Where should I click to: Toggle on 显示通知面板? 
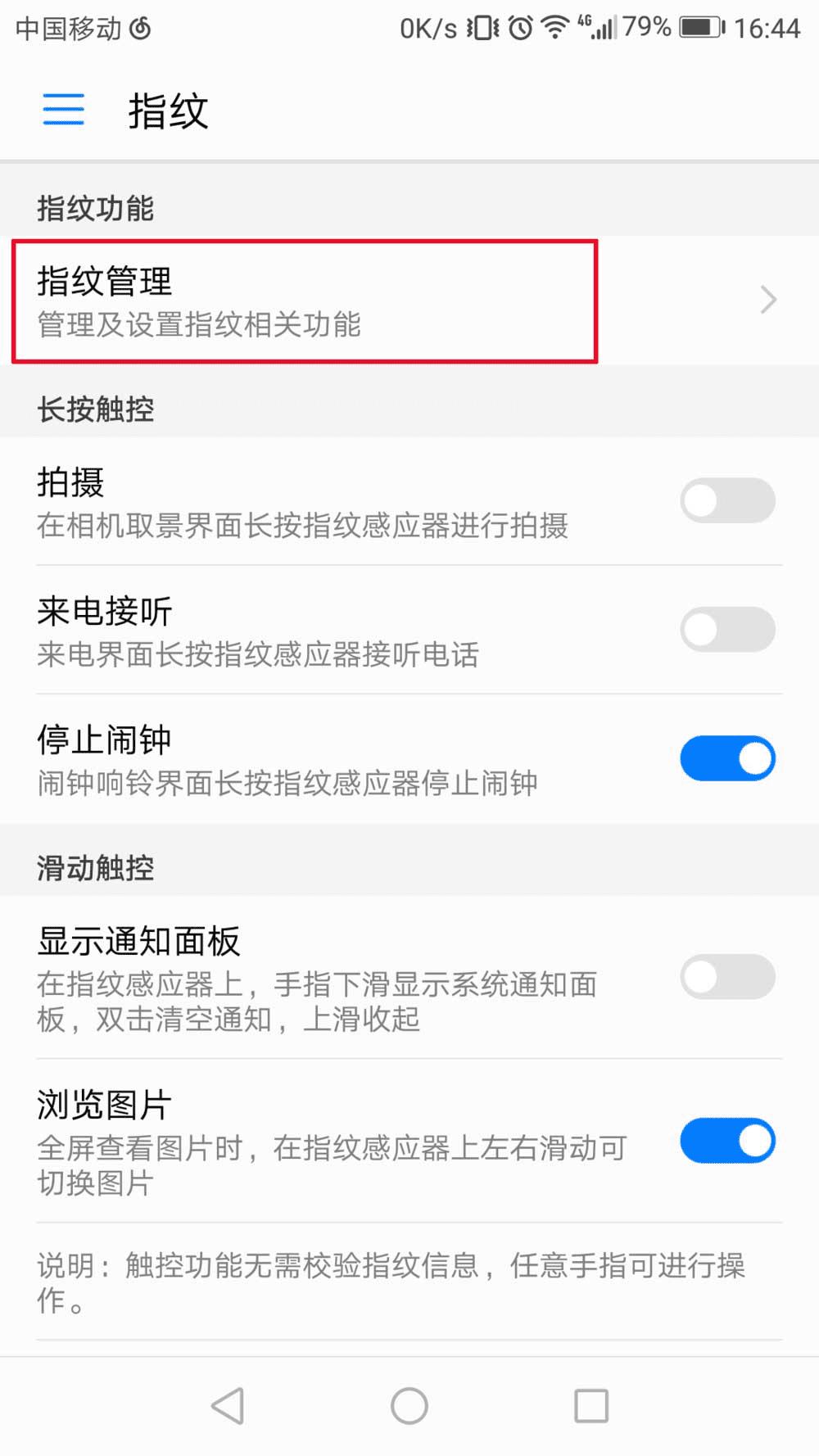tap(727, 976)
